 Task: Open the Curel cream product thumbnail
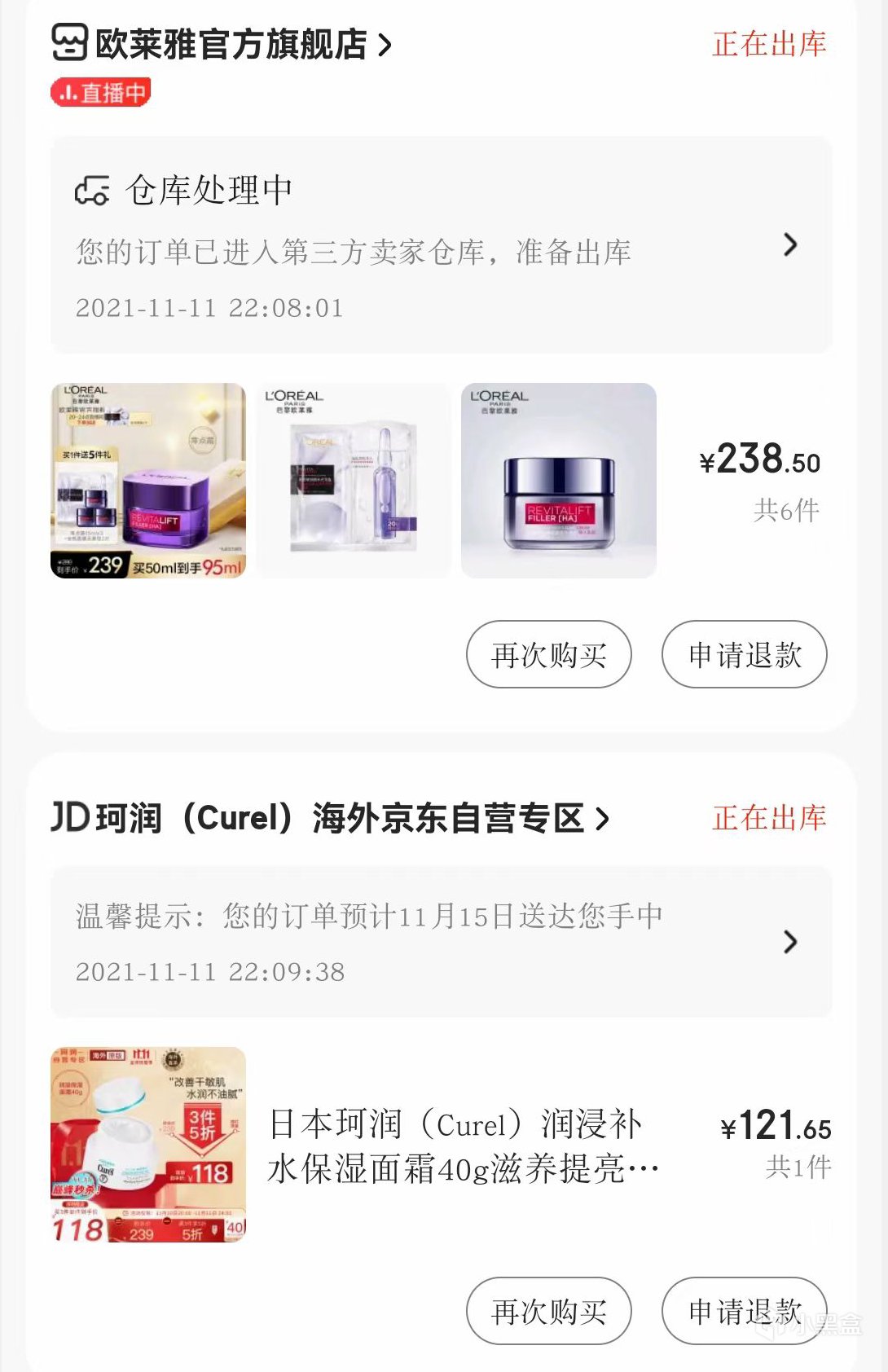[148, 1144]
